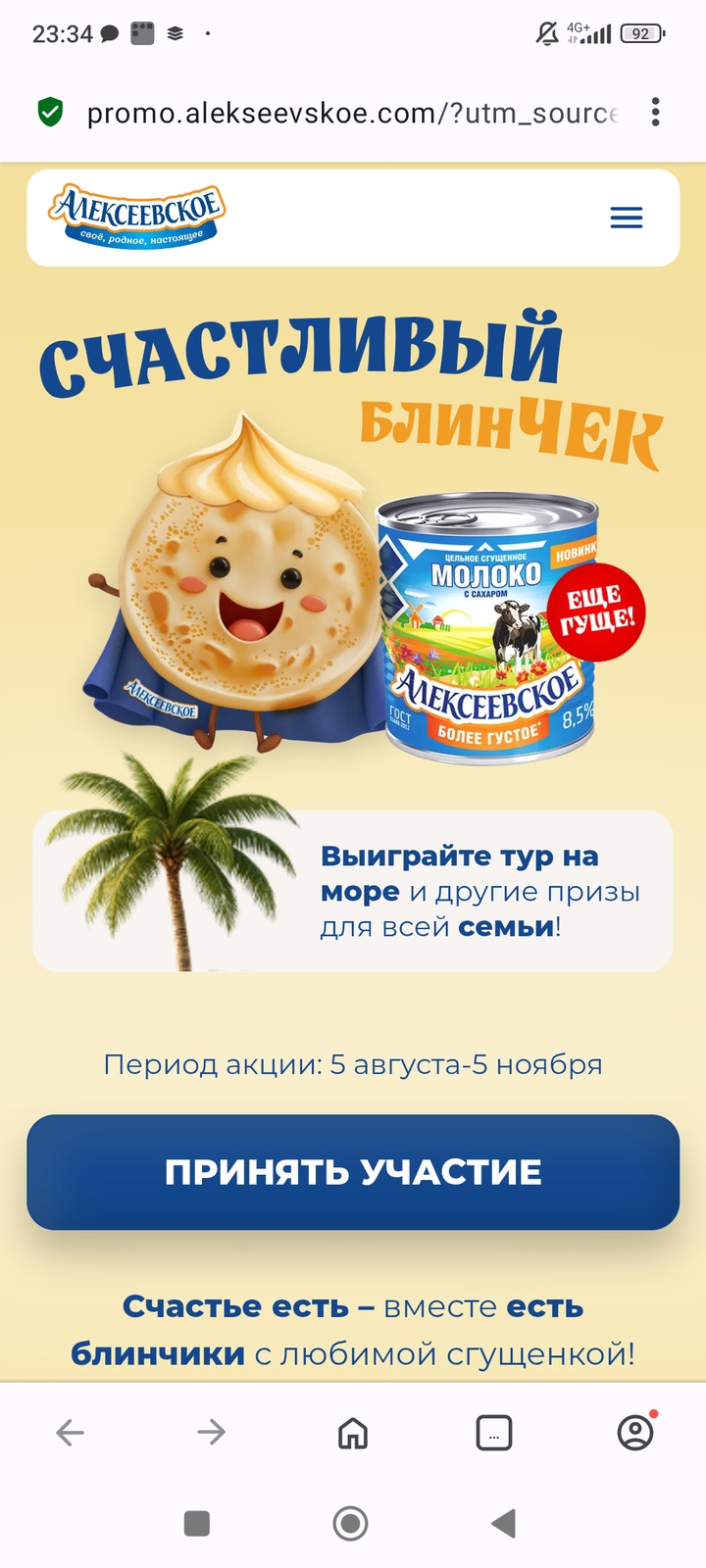The height and width of the screenshot is (1568, 706).
Task: Tap the ПРИНЯТЬ УЧАСТИЕ button
Action: [353, 1172]
